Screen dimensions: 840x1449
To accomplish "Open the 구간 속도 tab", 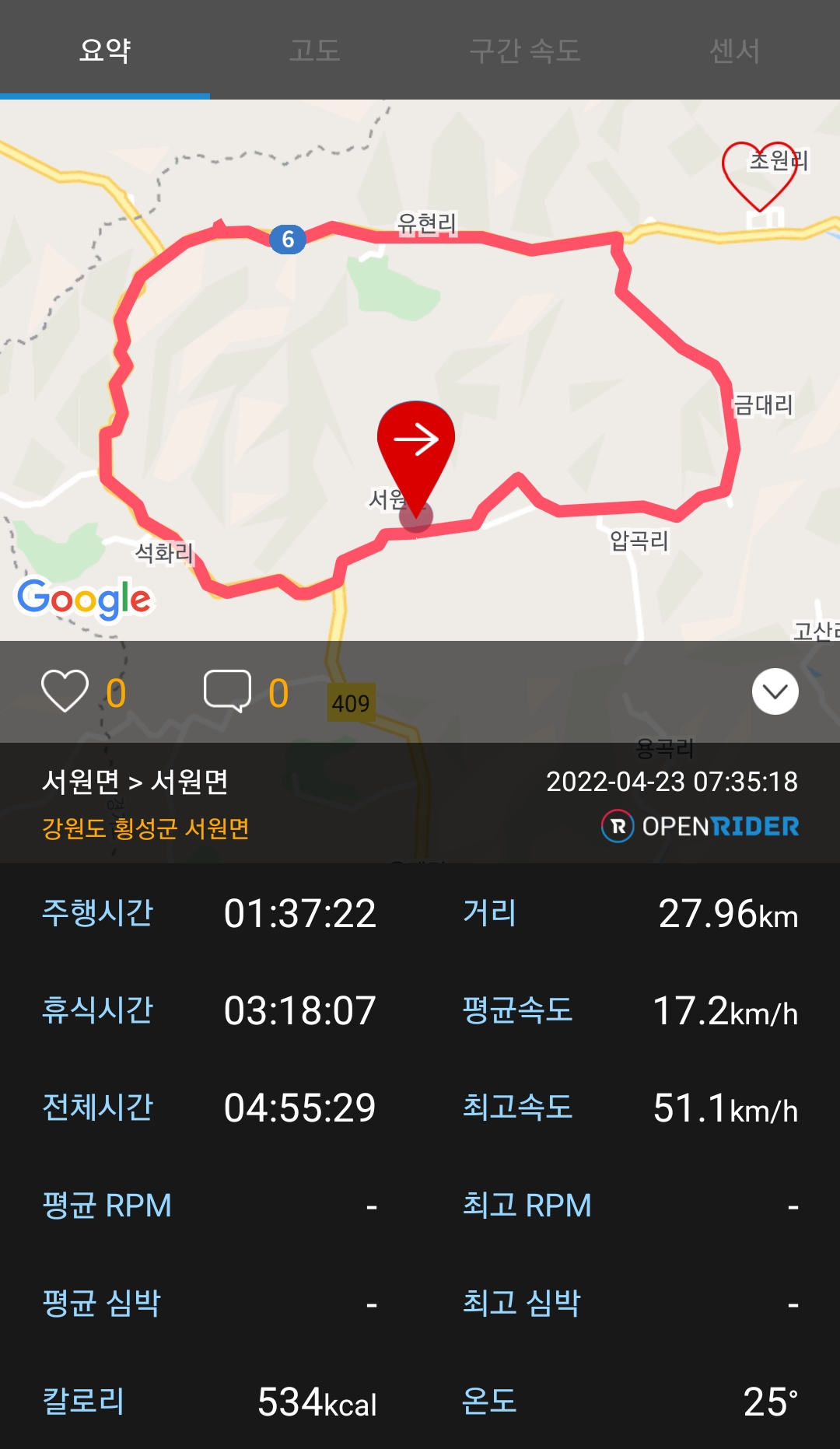I will (525, 51).
